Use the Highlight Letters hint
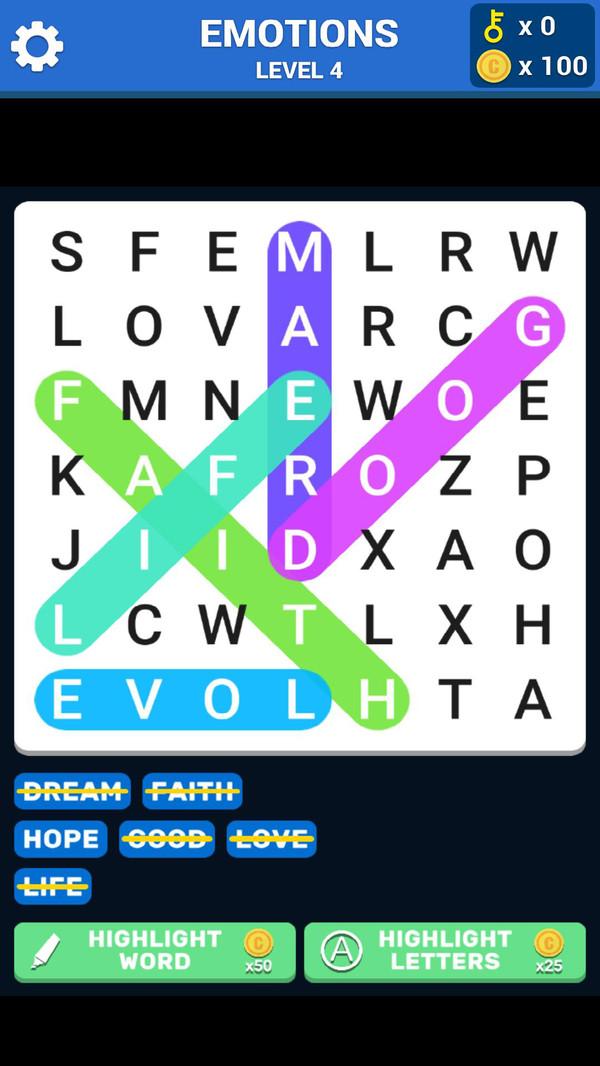The height and width of the screenshot is (1066, 600). tap(445, 951)
